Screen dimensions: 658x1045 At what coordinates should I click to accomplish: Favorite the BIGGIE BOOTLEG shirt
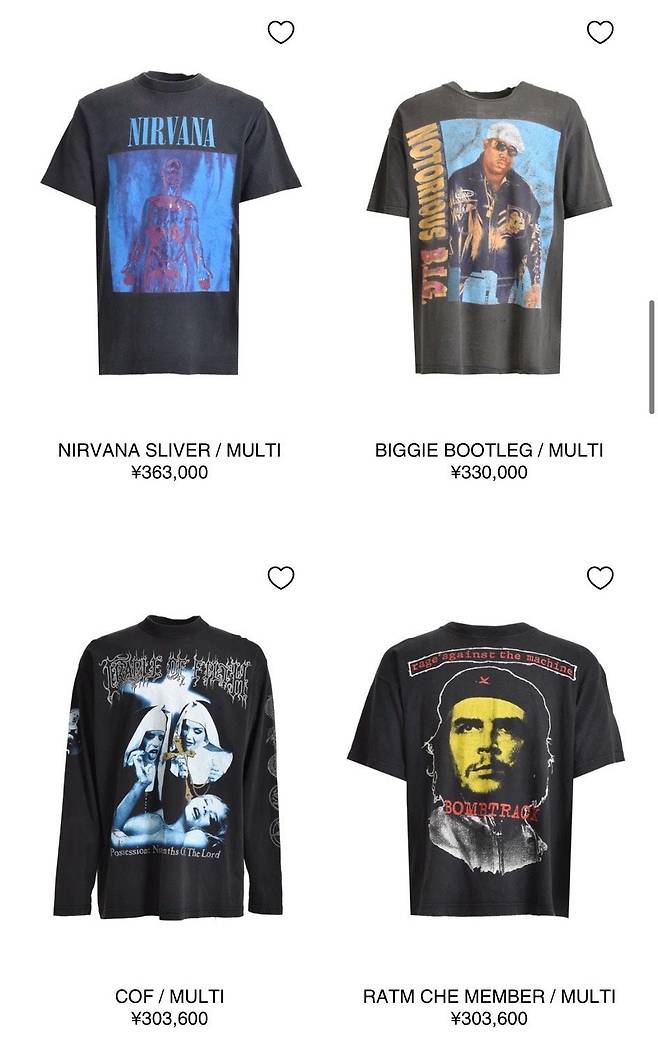click(x=600, y=32)
